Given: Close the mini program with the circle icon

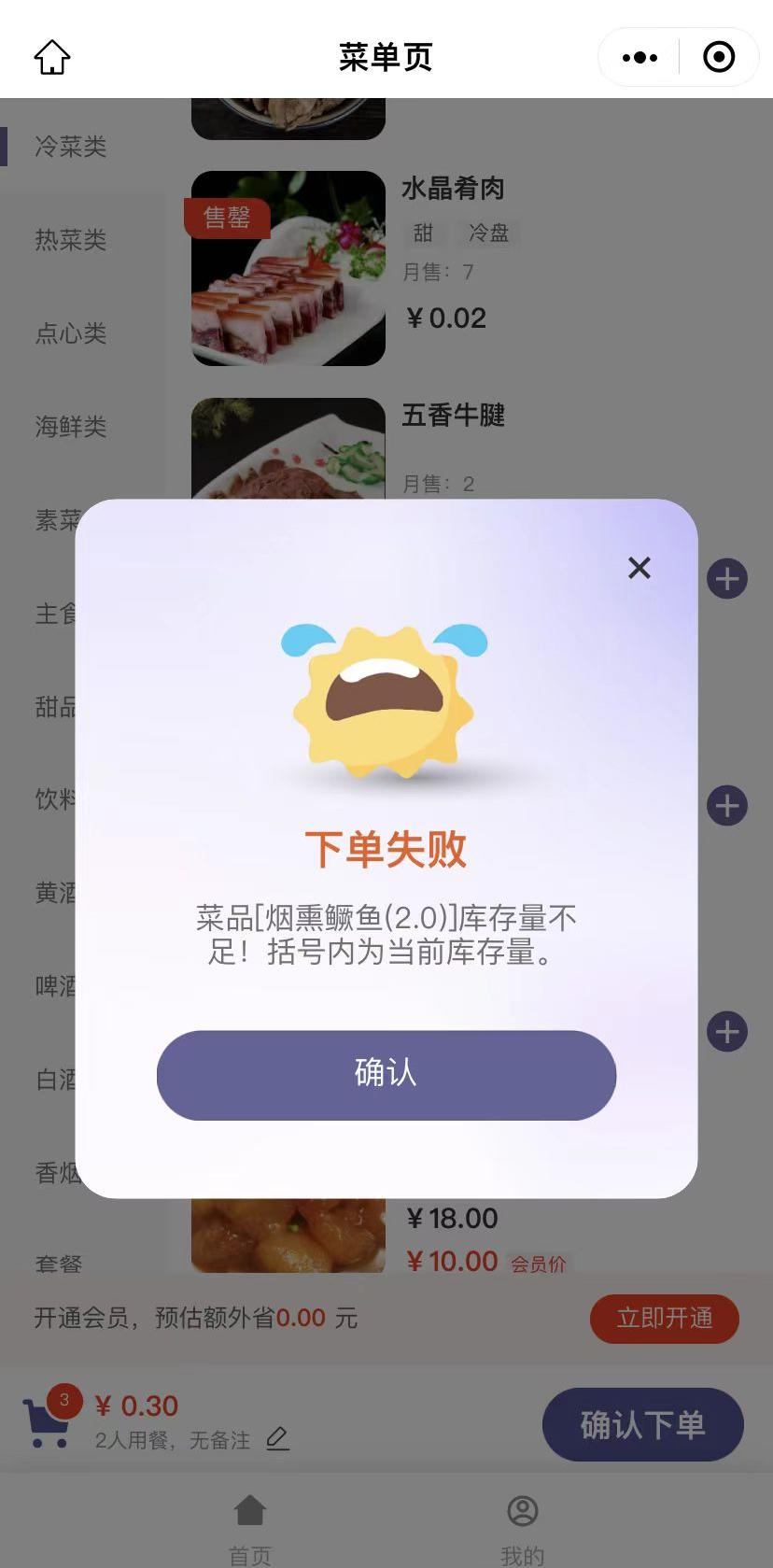Looking at the screenshot, I should point(718,58).
